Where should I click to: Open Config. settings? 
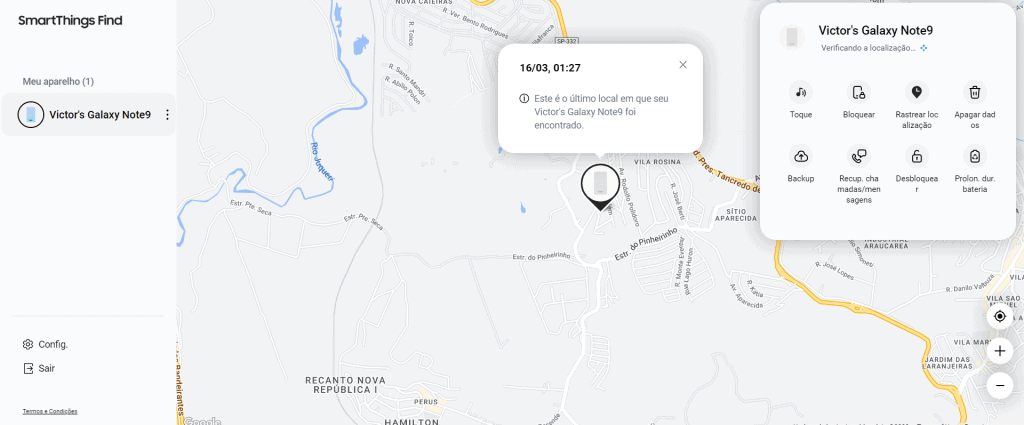[46, 344]
